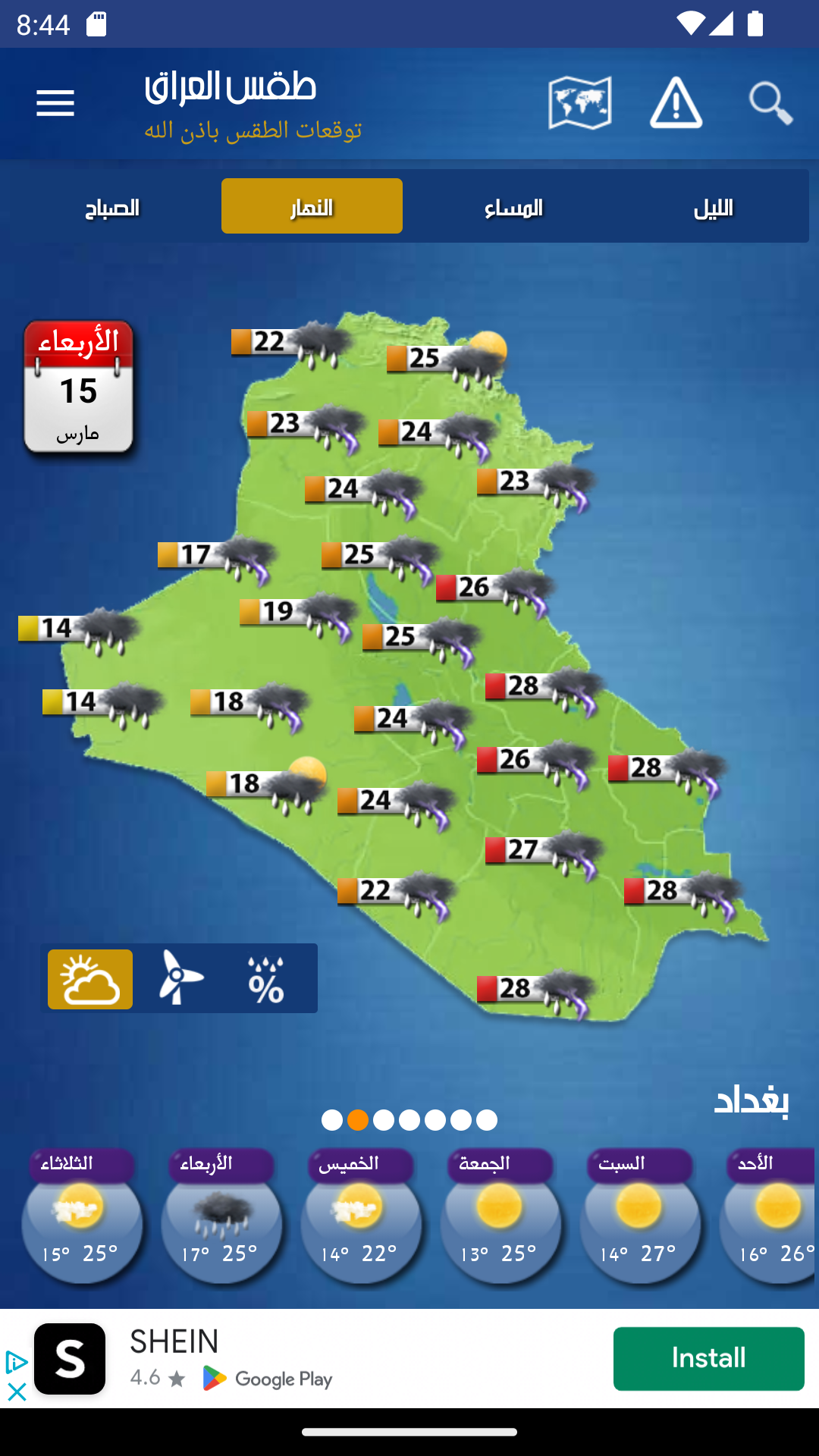Switch to the الليل tab
Viewport: 819px width, 1456px height.
pos(714,207)
